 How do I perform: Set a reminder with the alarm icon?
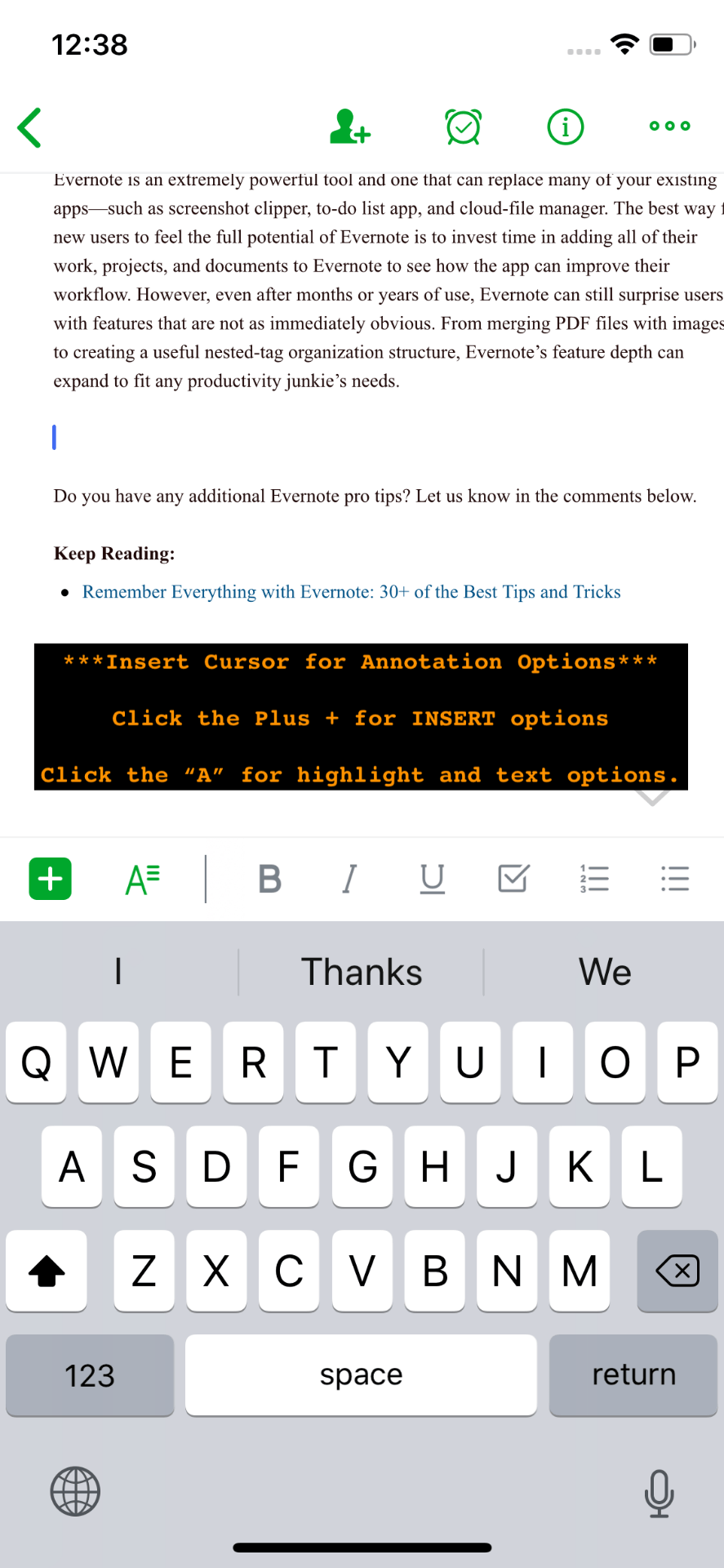pos(463,127)
